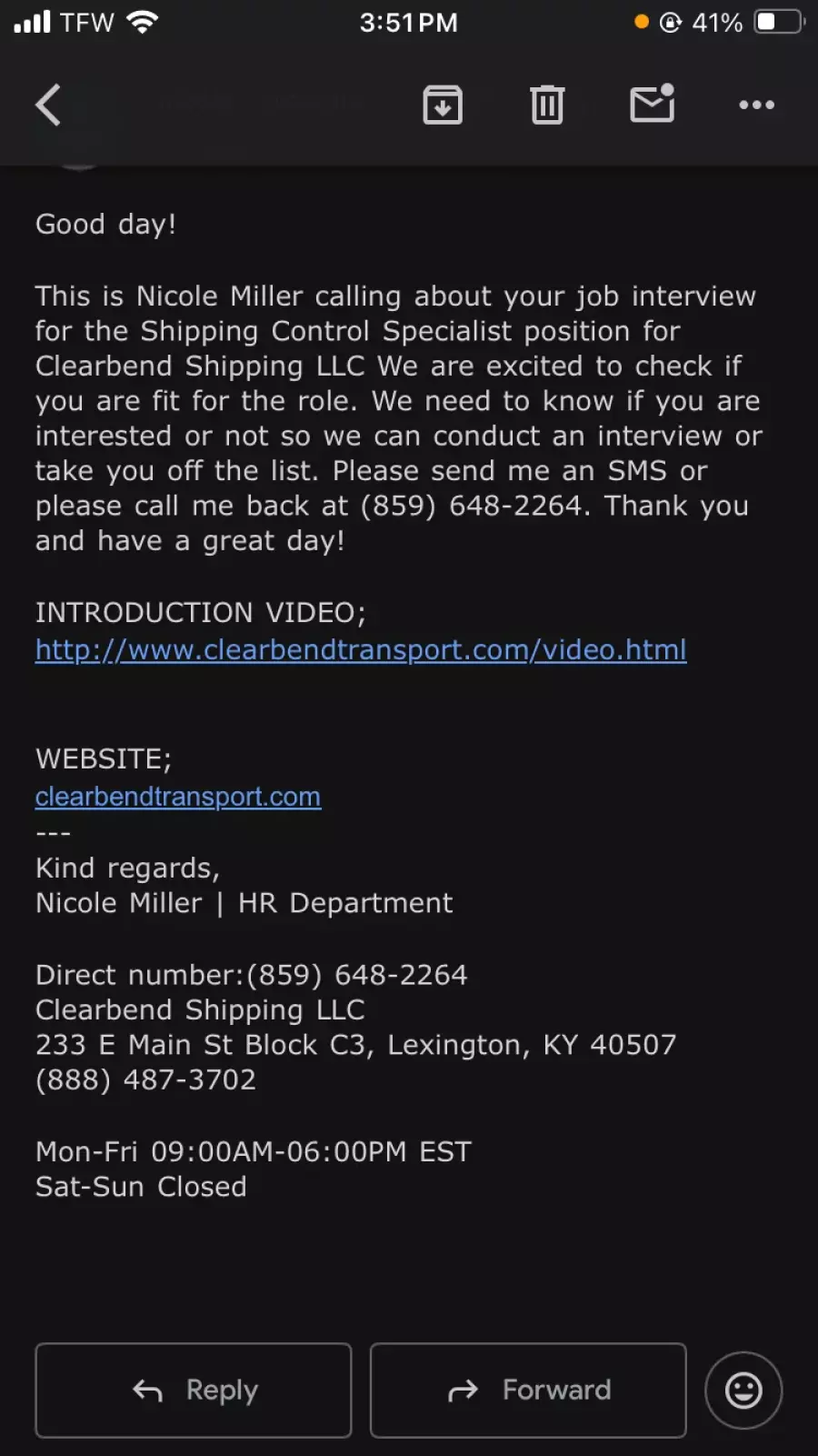
Task: Mark this email as unread
Action: (653, 104)
